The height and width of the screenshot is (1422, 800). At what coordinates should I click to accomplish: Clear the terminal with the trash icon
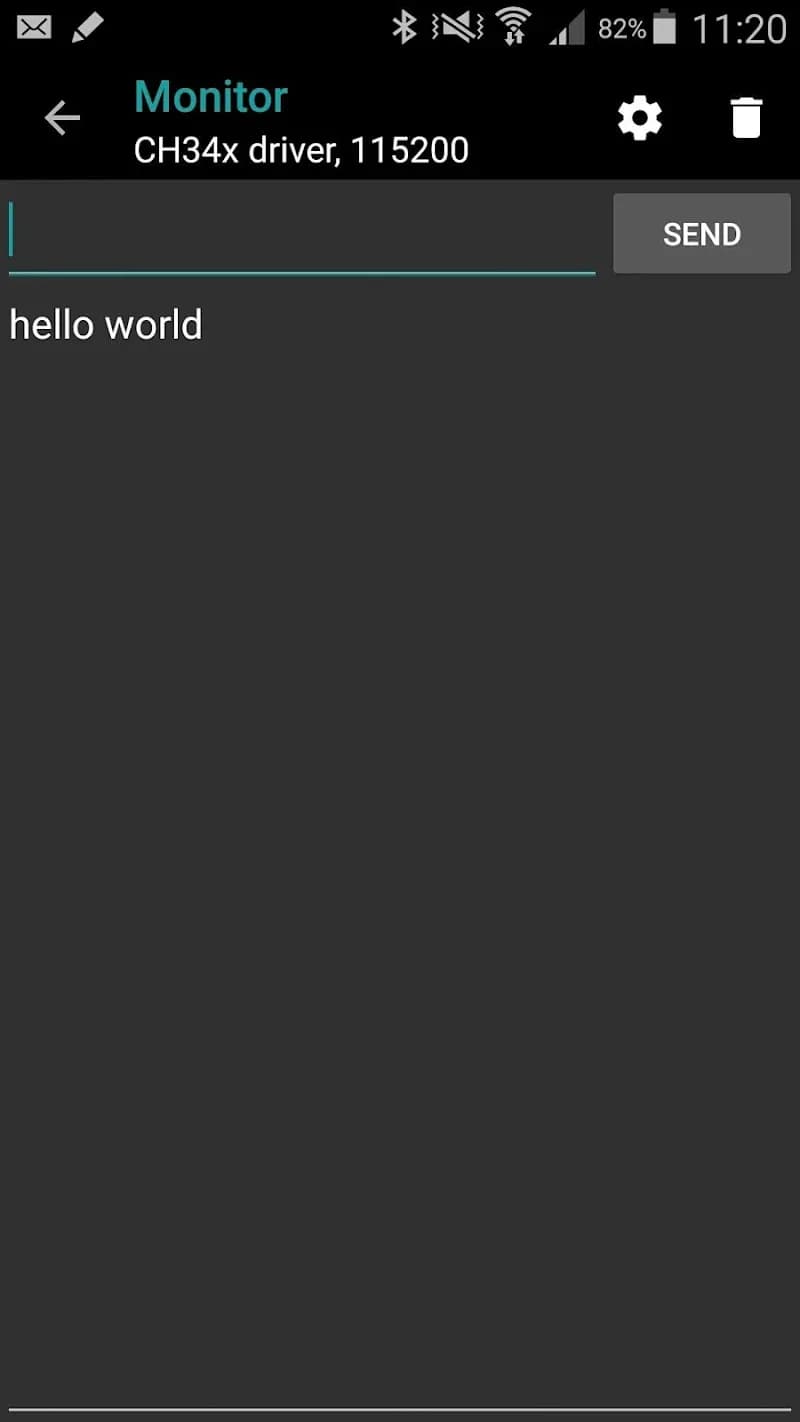coord(746,117)
